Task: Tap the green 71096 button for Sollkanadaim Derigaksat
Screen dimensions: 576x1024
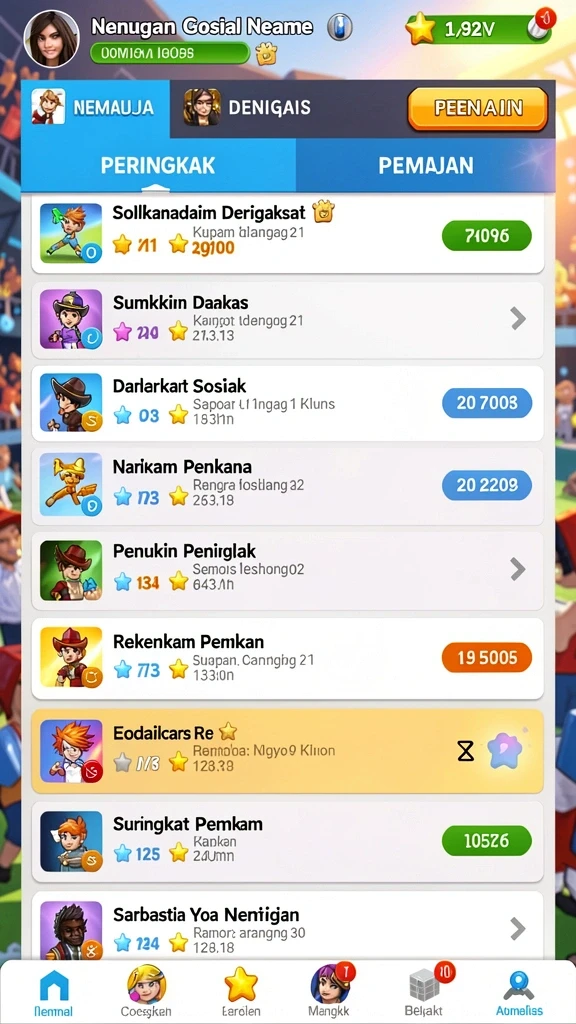Action: coord(487,236)
